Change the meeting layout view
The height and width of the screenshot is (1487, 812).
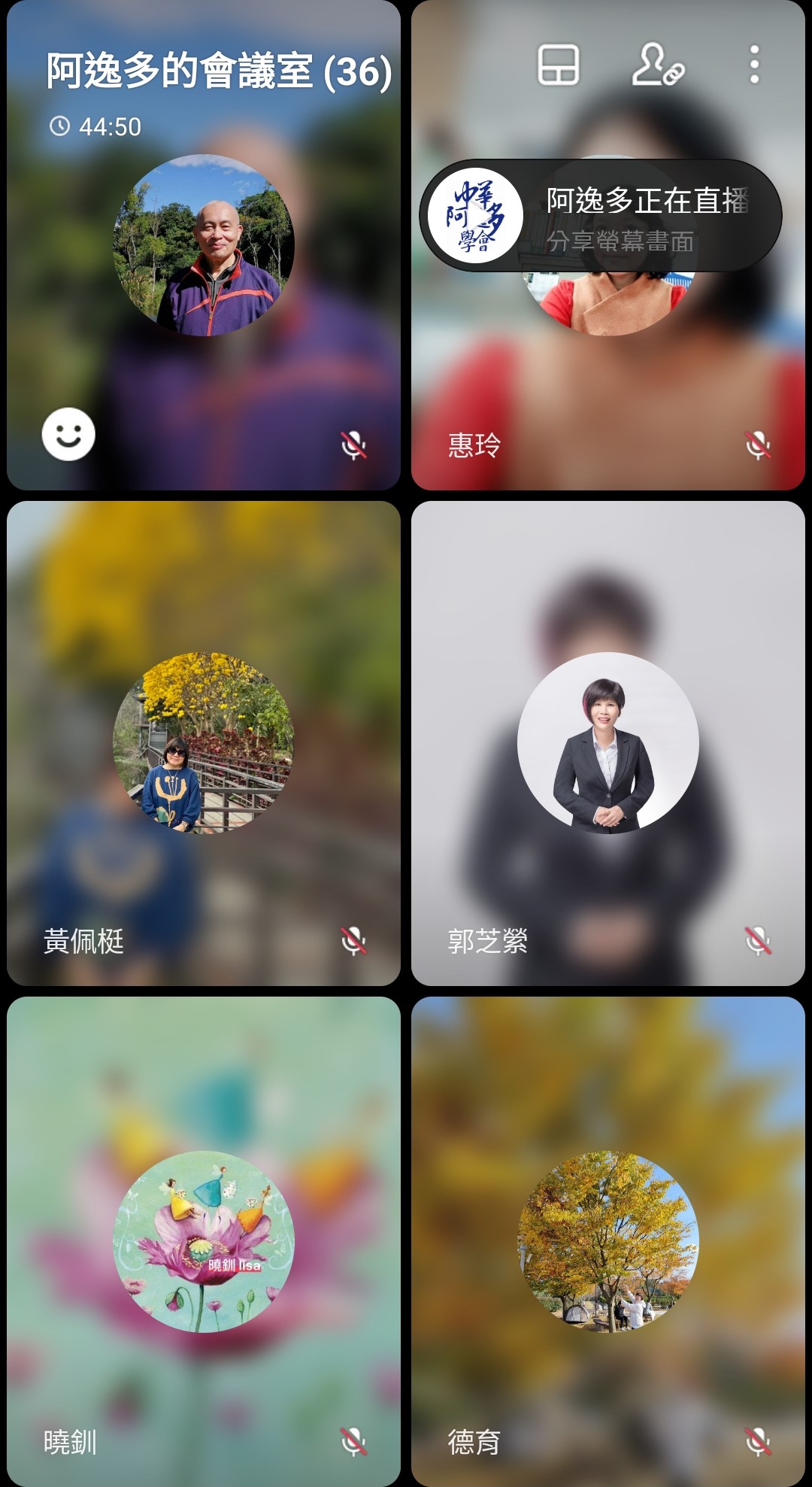(558, 65)
